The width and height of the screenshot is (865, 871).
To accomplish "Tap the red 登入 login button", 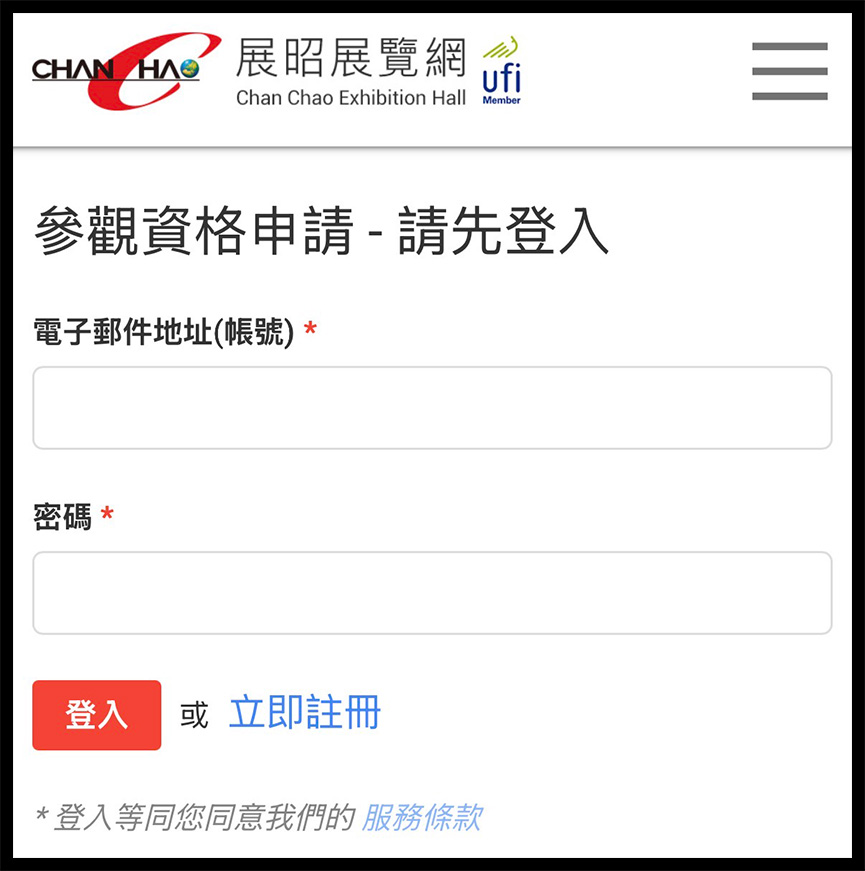I will pos(97,715).
